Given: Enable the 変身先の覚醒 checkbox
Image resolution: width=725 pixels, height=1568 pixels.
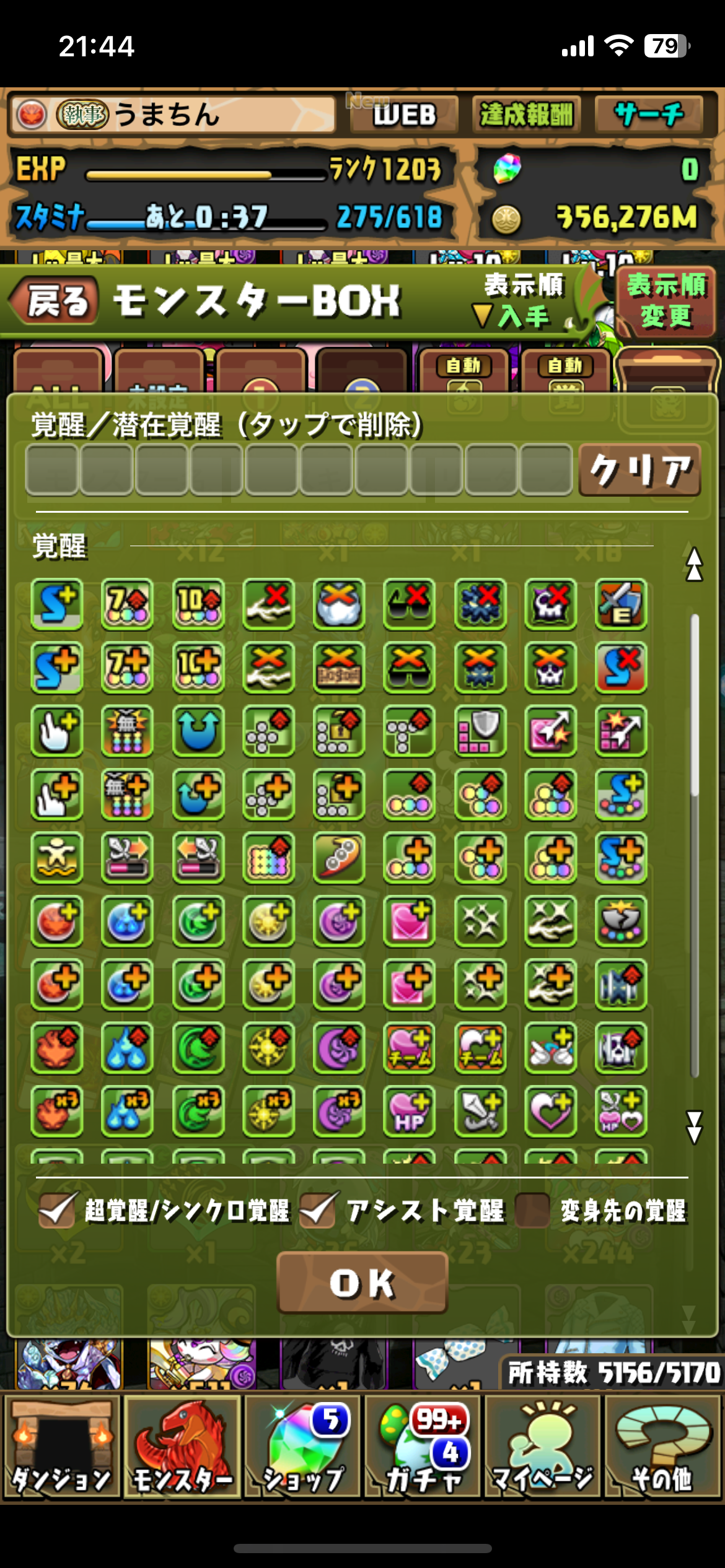Looking at the screenshot, I should tap(532, 1209).
